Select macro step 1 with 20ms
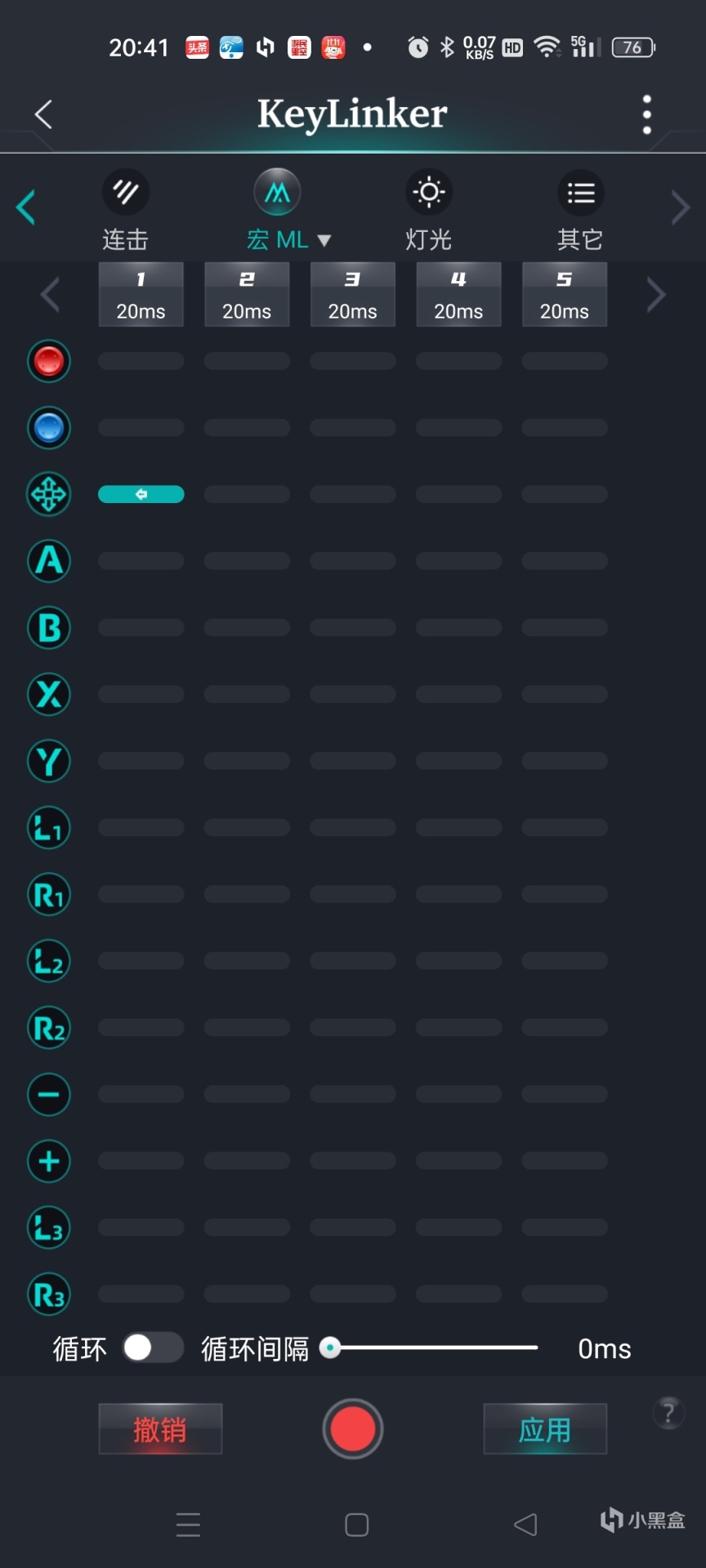This screenshot has width=706, height=1568. point(141,295)
